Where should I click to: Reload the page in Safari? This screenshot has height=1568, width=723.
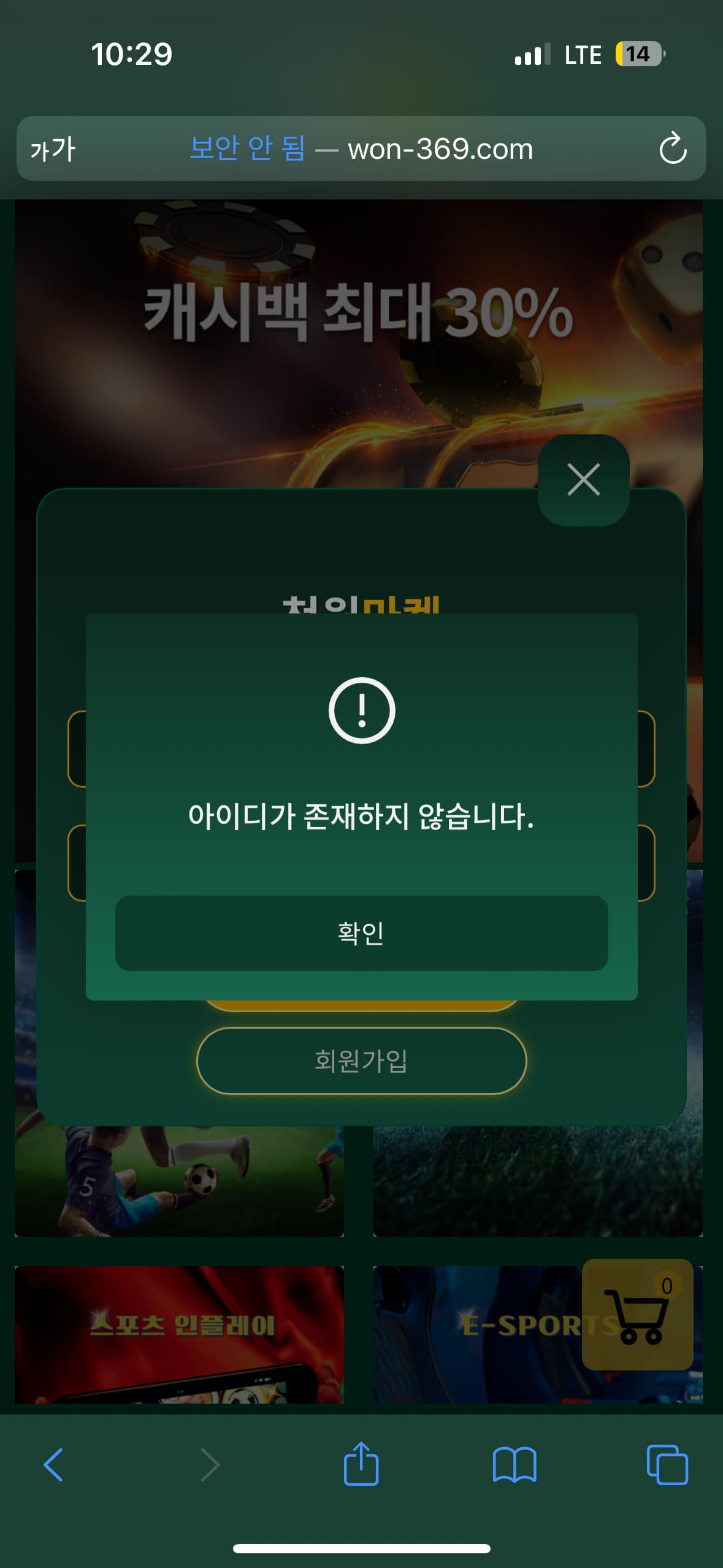click(x=672, y=148)
